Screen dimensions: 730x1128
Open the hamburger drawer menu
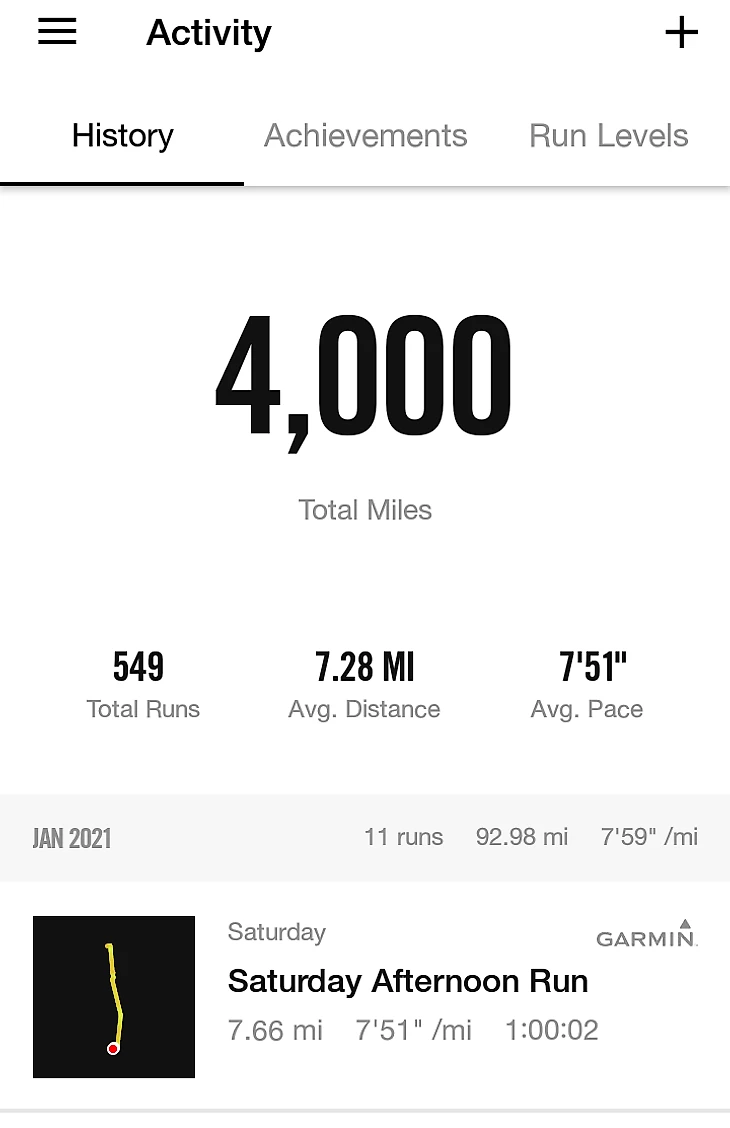tap(57, 33)
